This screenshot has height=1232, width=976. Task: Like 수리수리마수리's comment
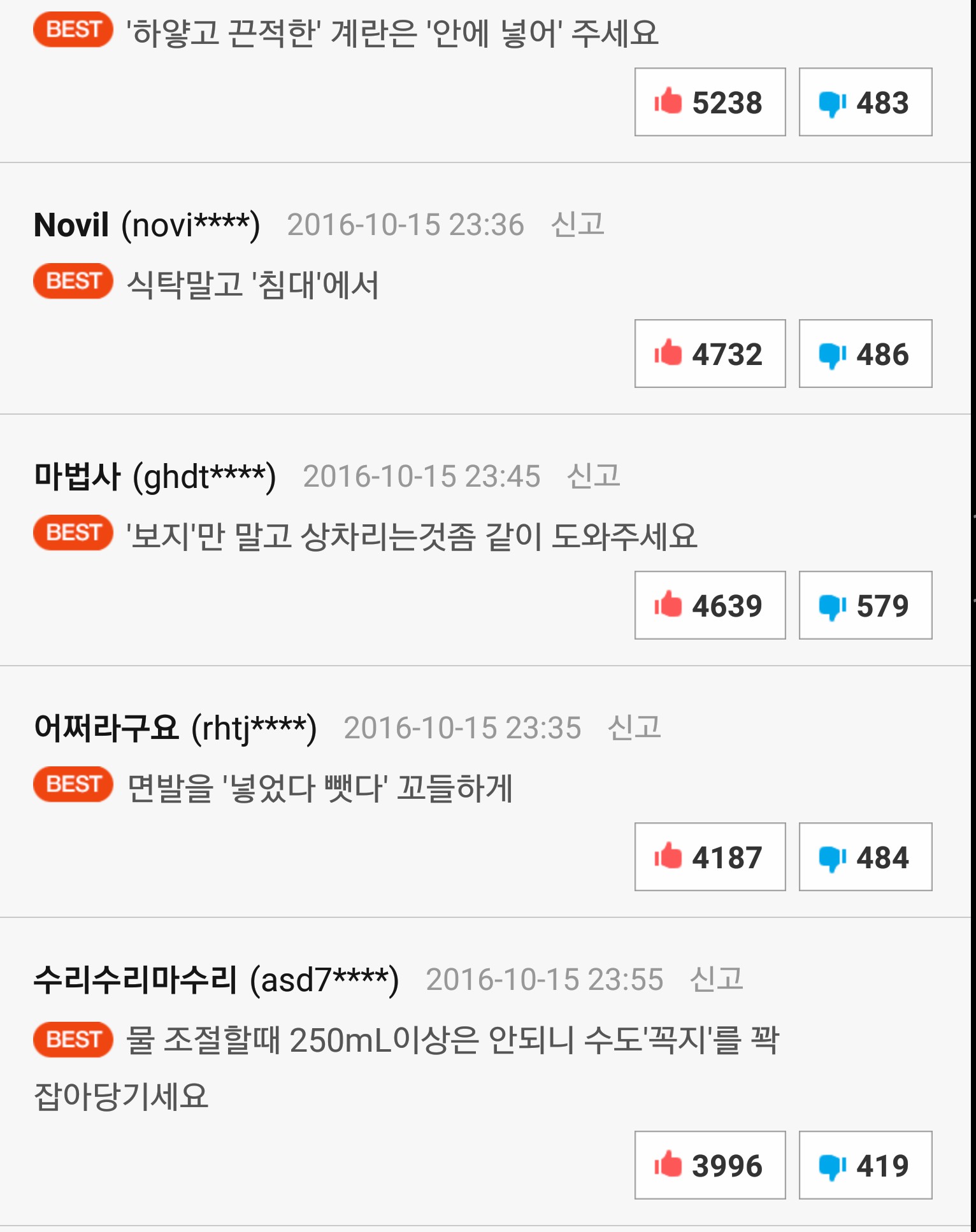[710, 1165]
